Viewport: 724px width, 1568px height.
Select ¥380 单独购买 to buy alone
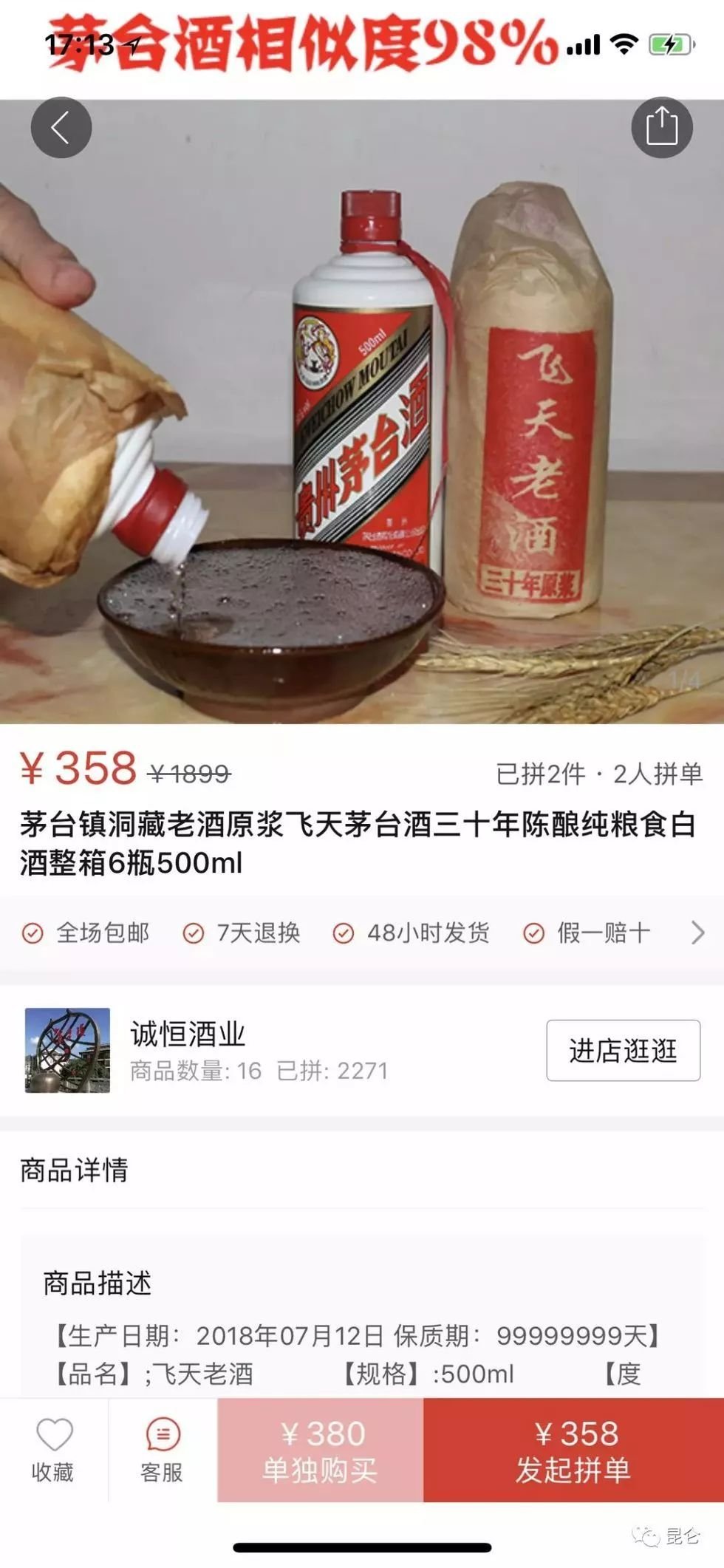[320, 1450]
